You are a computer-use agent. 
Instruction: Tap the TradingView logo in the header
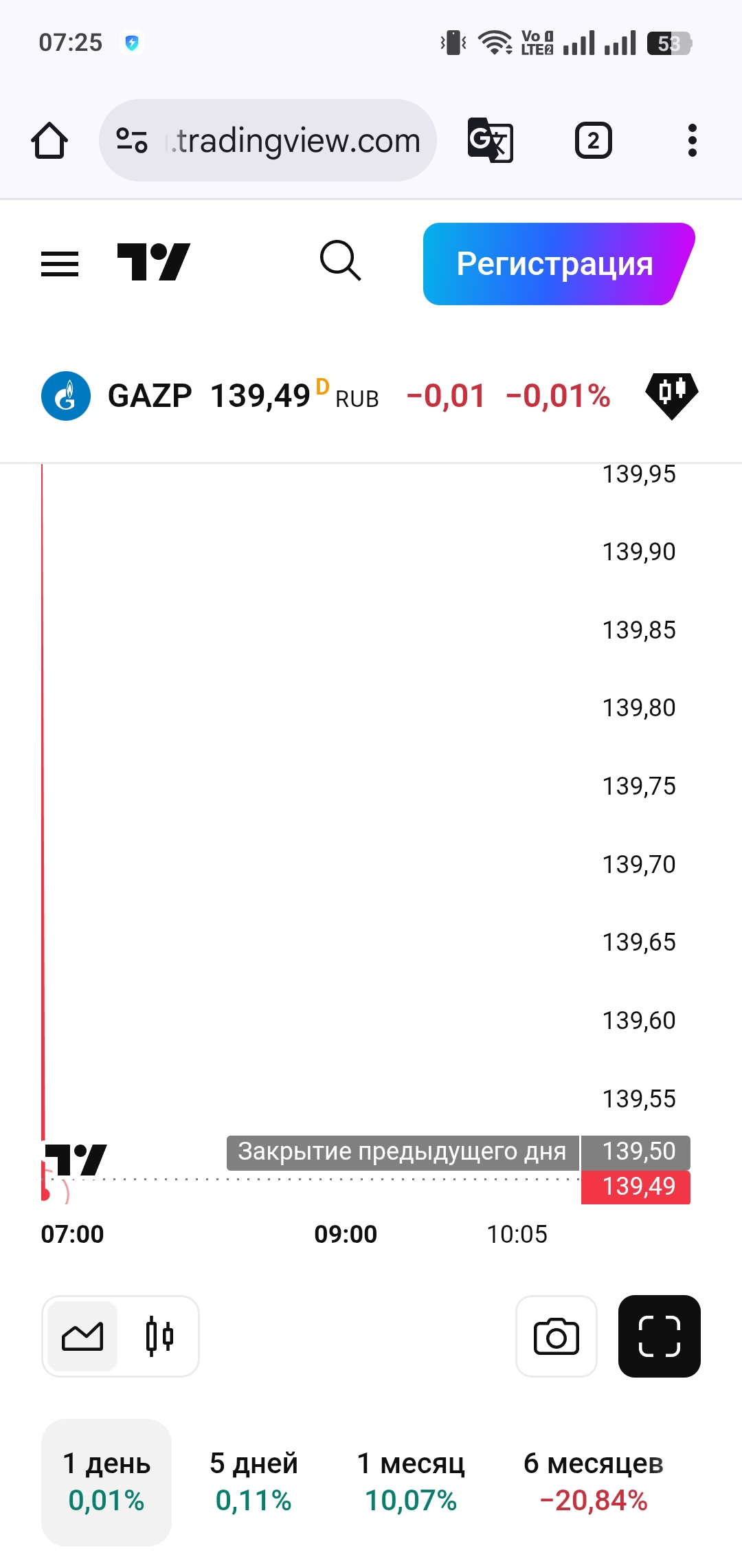[x=153, y=262]
